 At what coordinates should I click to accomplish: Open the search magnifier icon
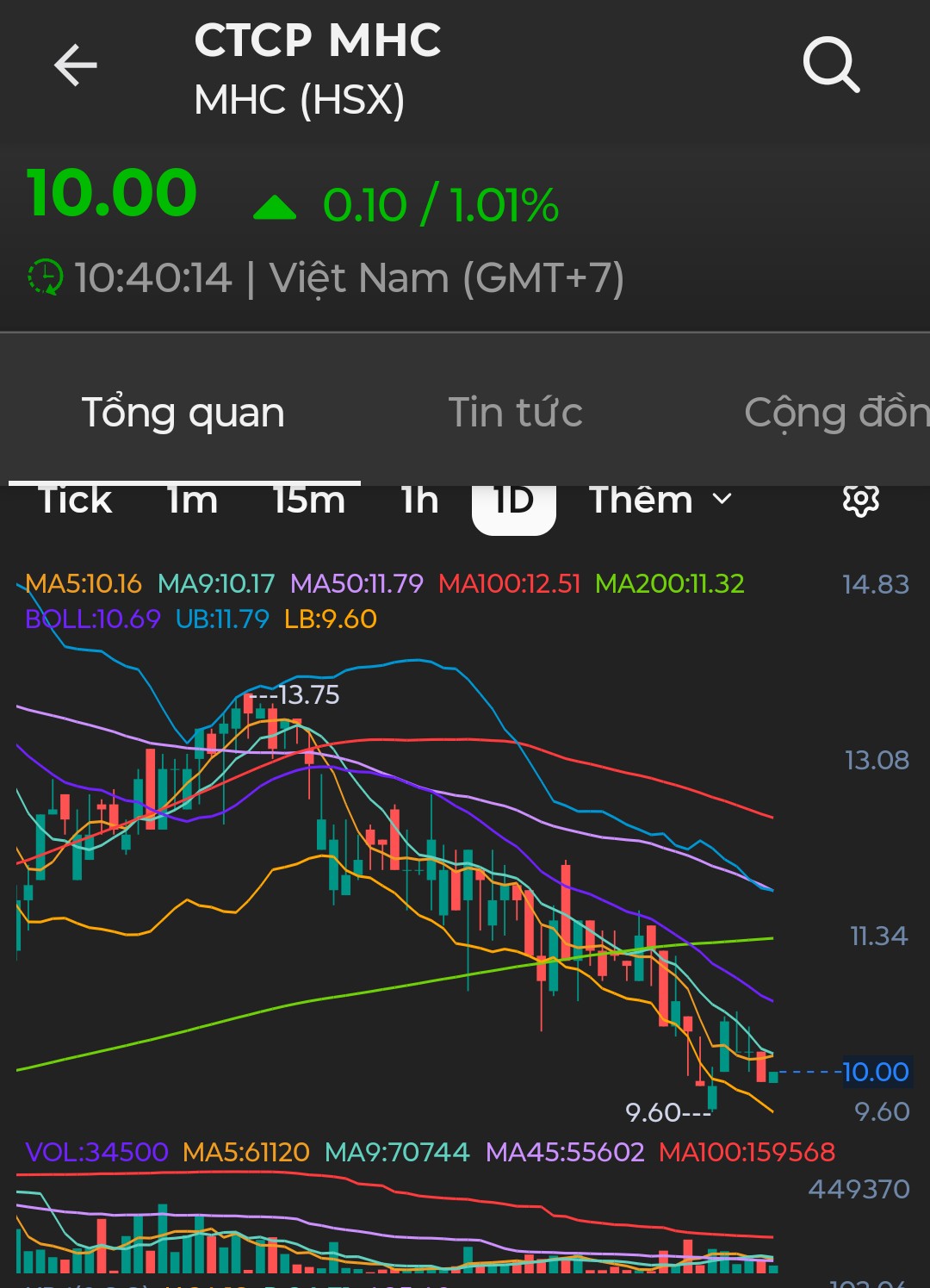pos(831,65)
